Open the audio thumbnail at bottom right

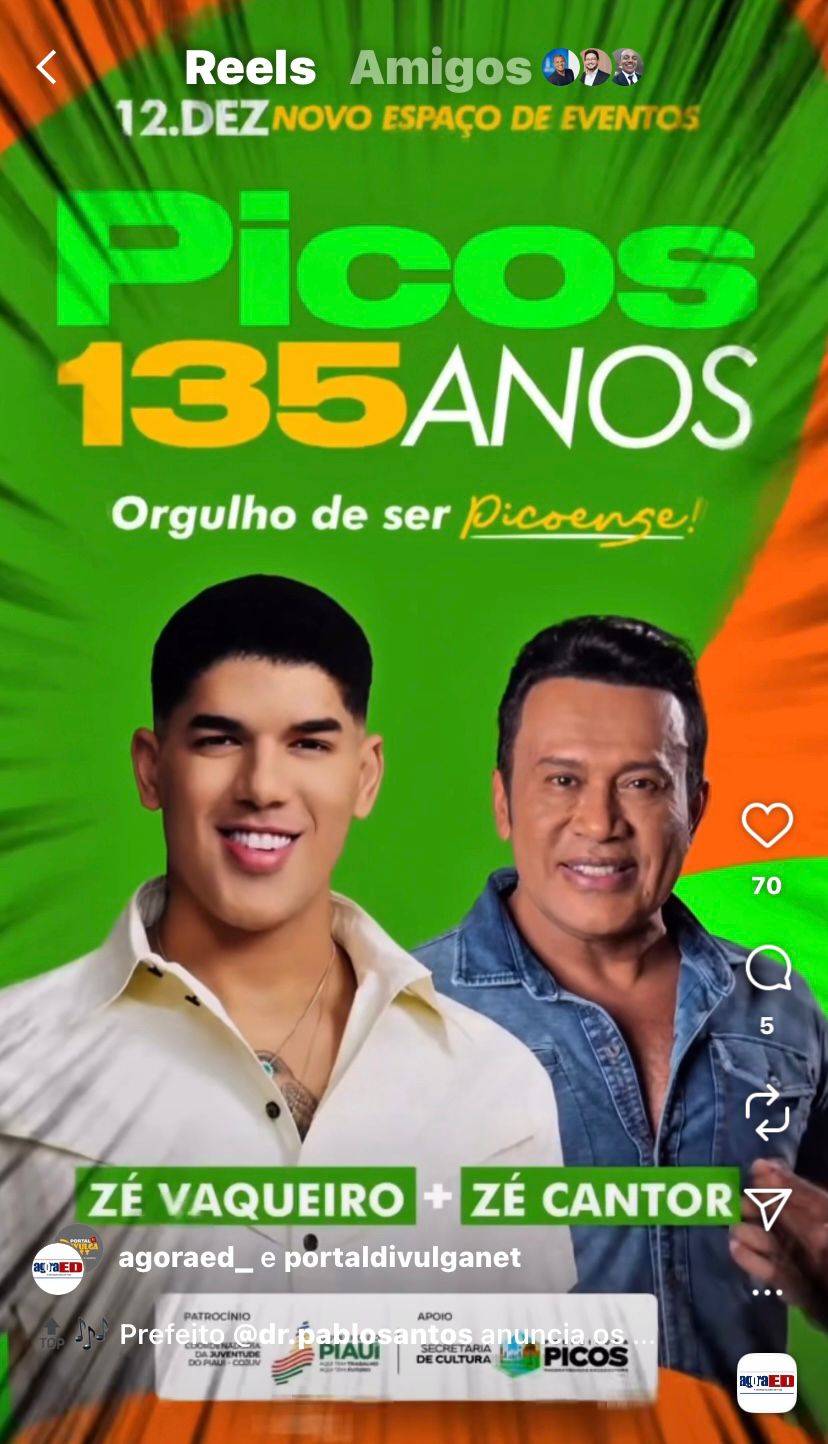(x=767, y=1382)
